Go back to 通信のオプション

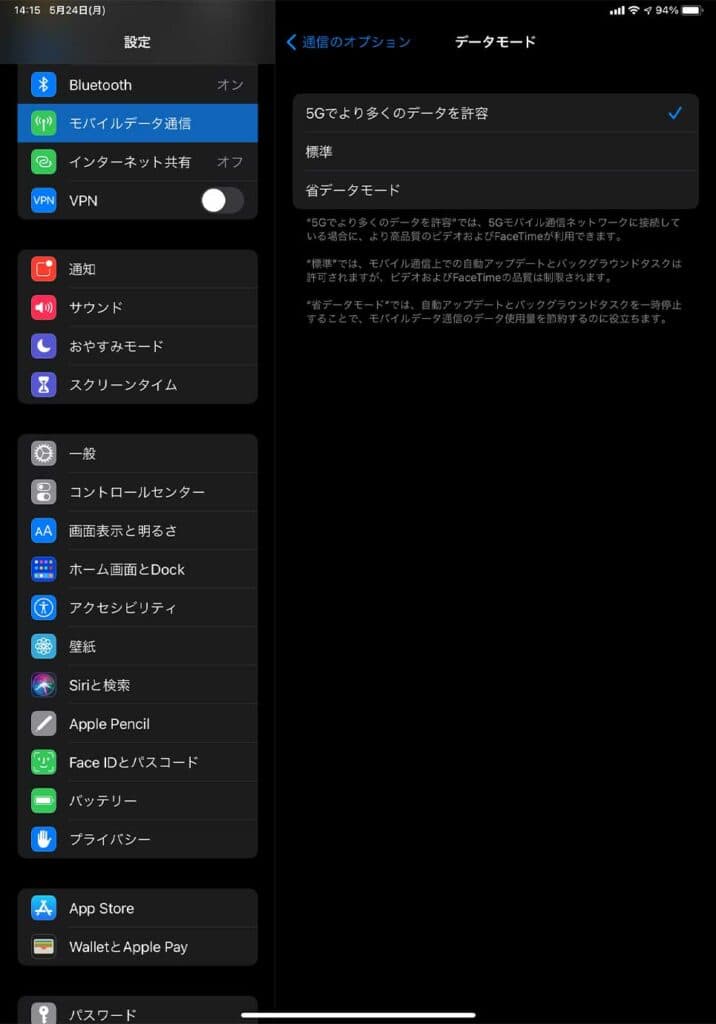[349, 42]
